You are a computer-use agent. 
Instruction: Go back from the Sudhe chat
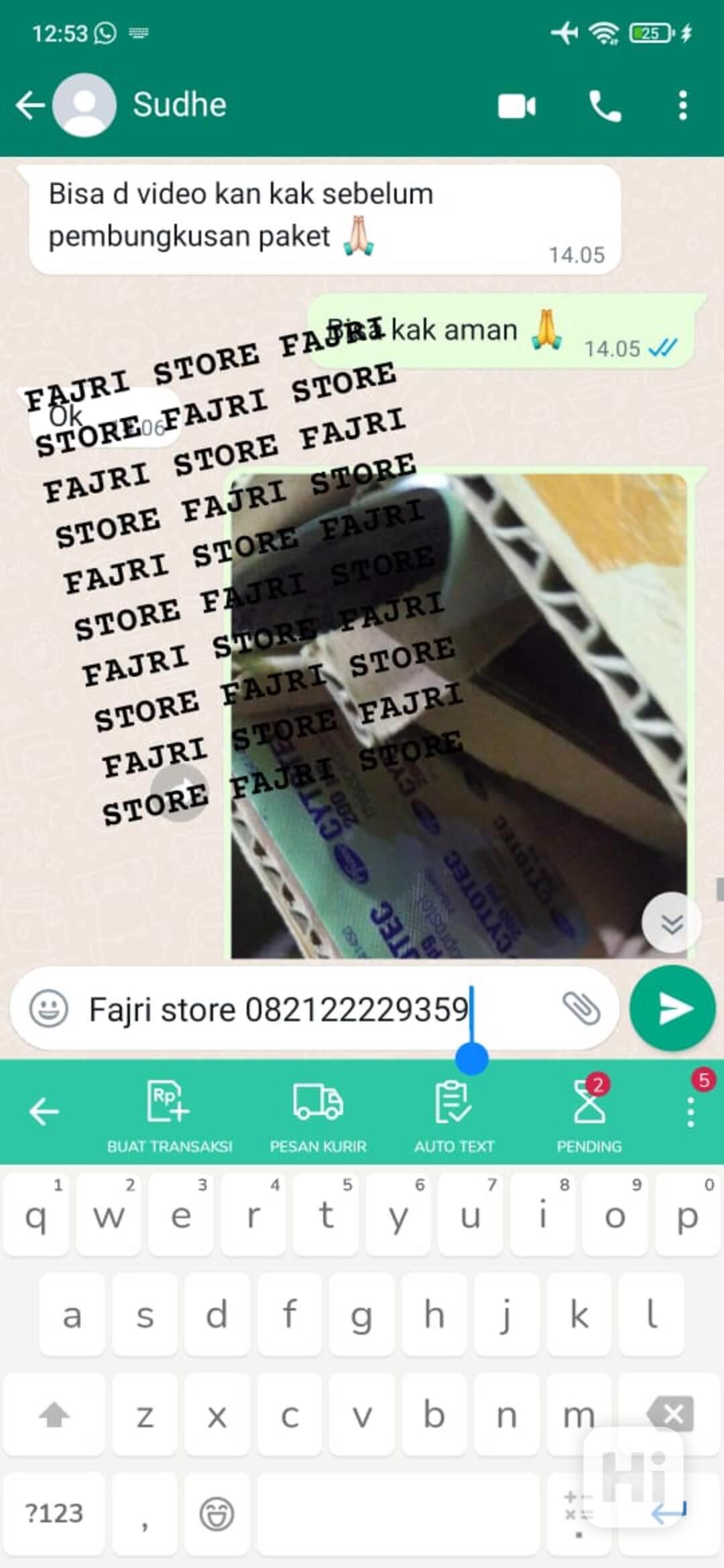coord(29,105)
